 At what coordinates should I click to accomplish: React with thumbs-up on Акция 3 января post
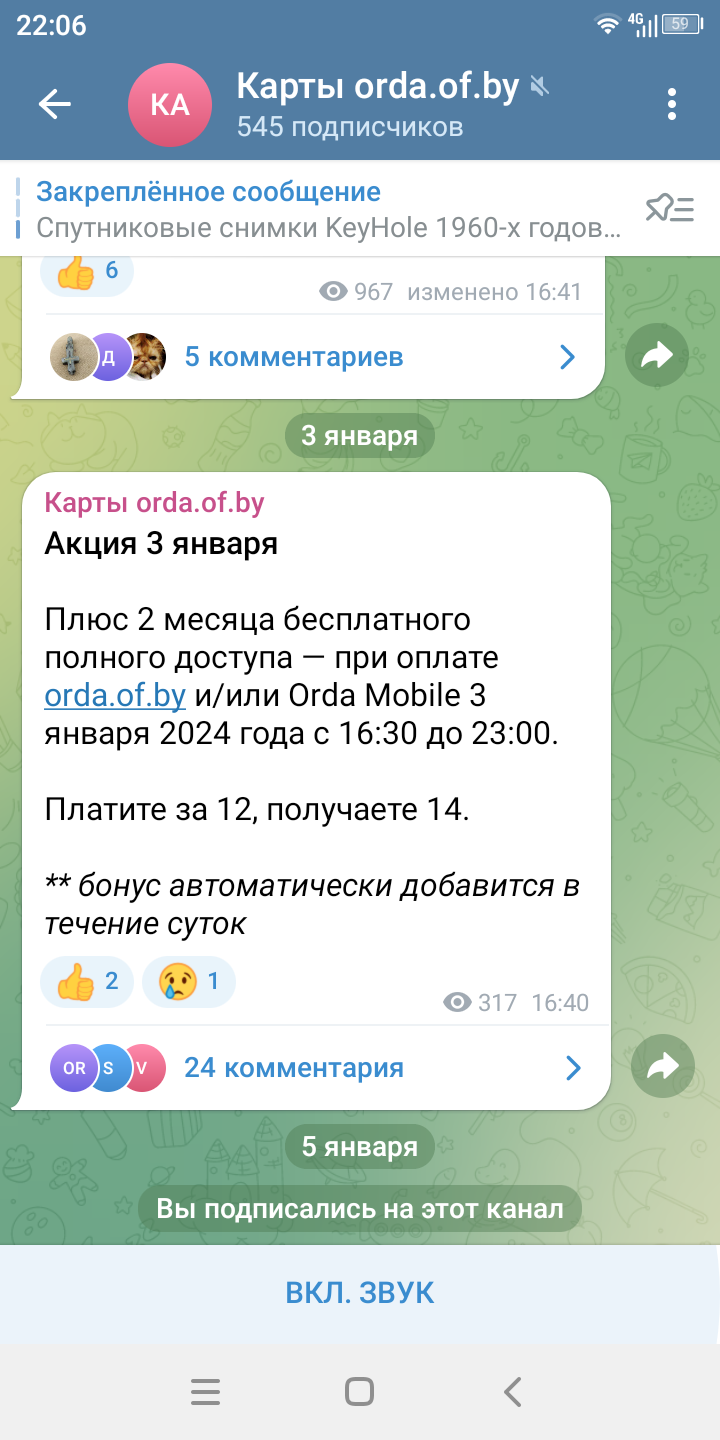87,982
